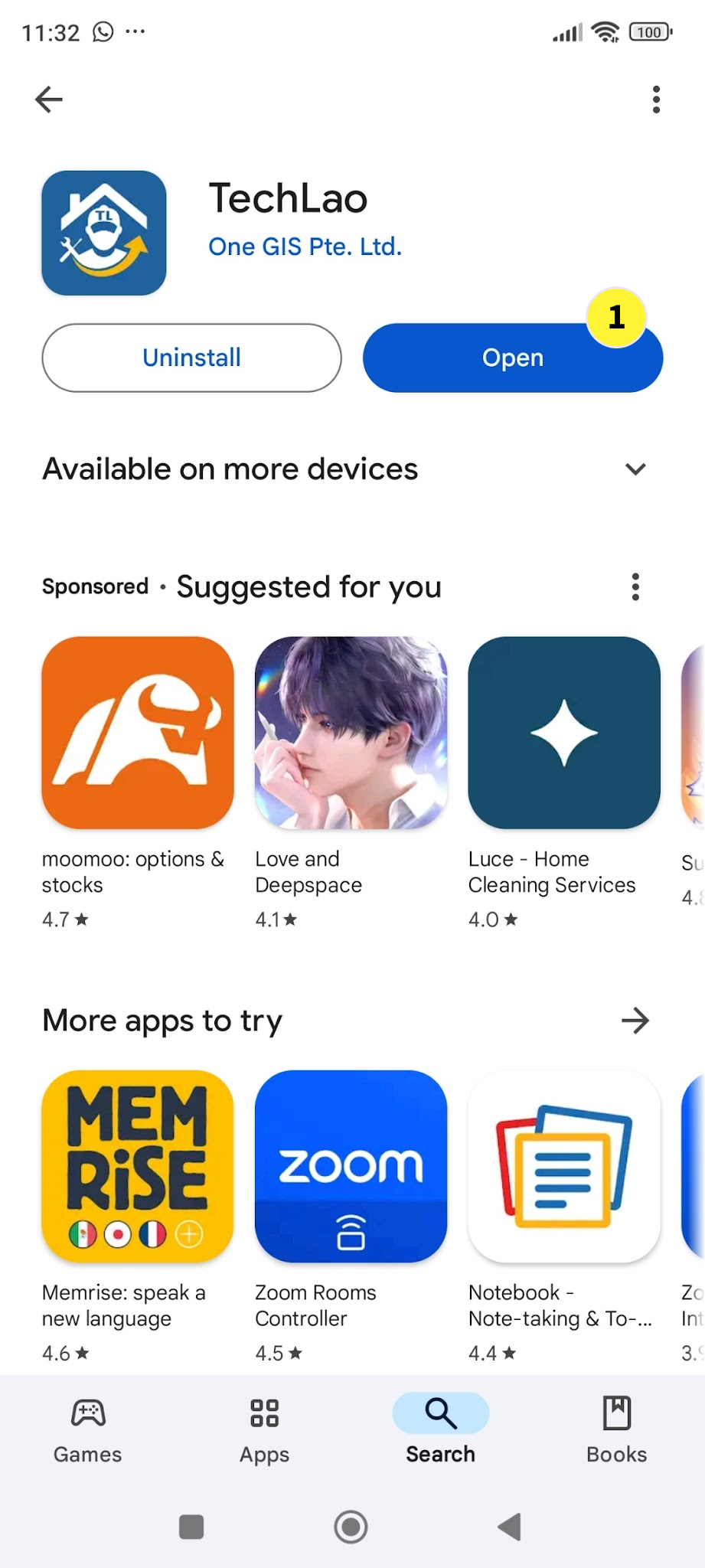Open Zoom Rooms Controller
The height and width of the screenshot is (1568, 705).
pos(351,1166)
